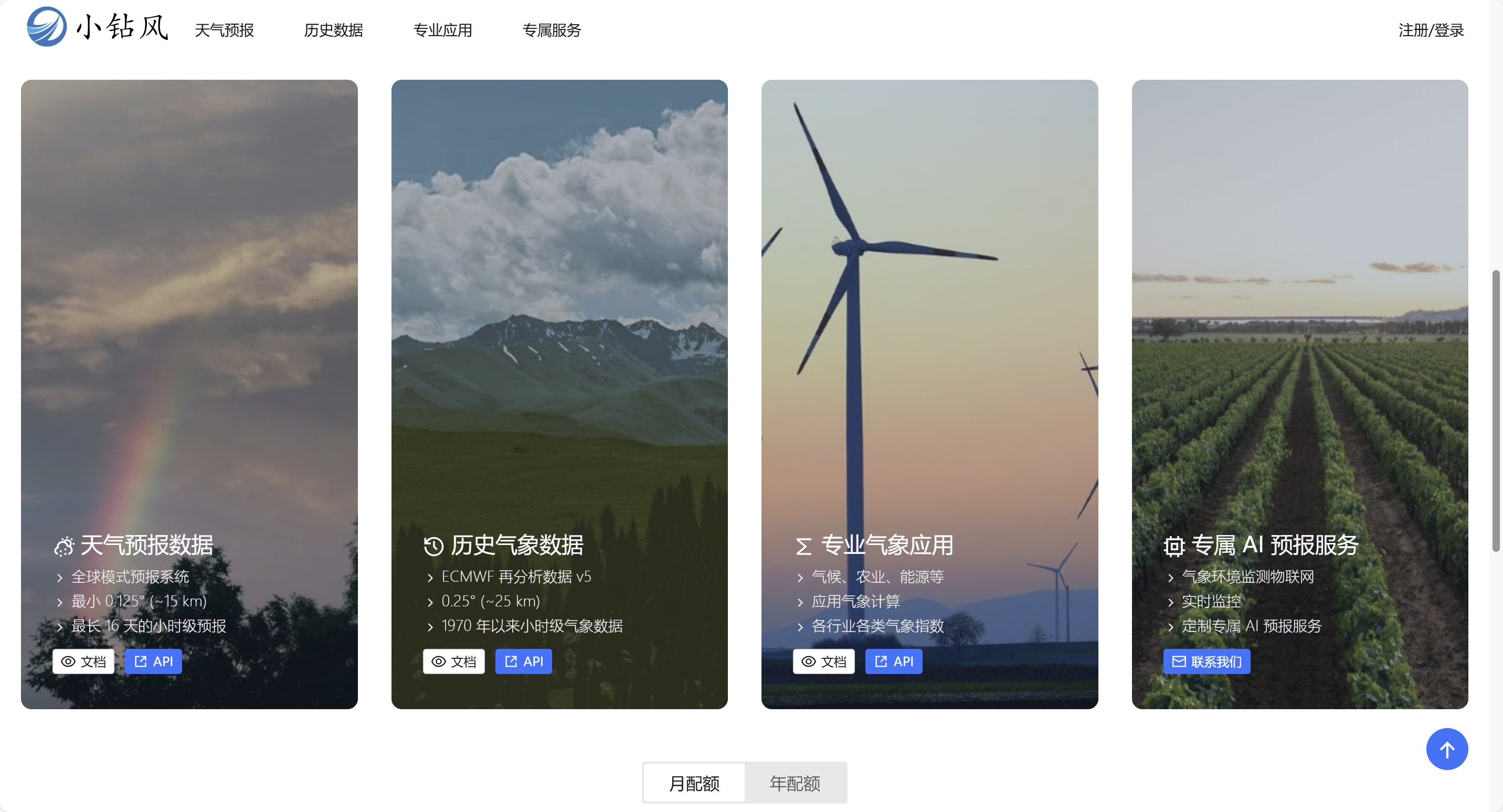Open the 历史数据 navigation menu
This screenshot has width=1503, height=812.
click(x=333, y=30)
